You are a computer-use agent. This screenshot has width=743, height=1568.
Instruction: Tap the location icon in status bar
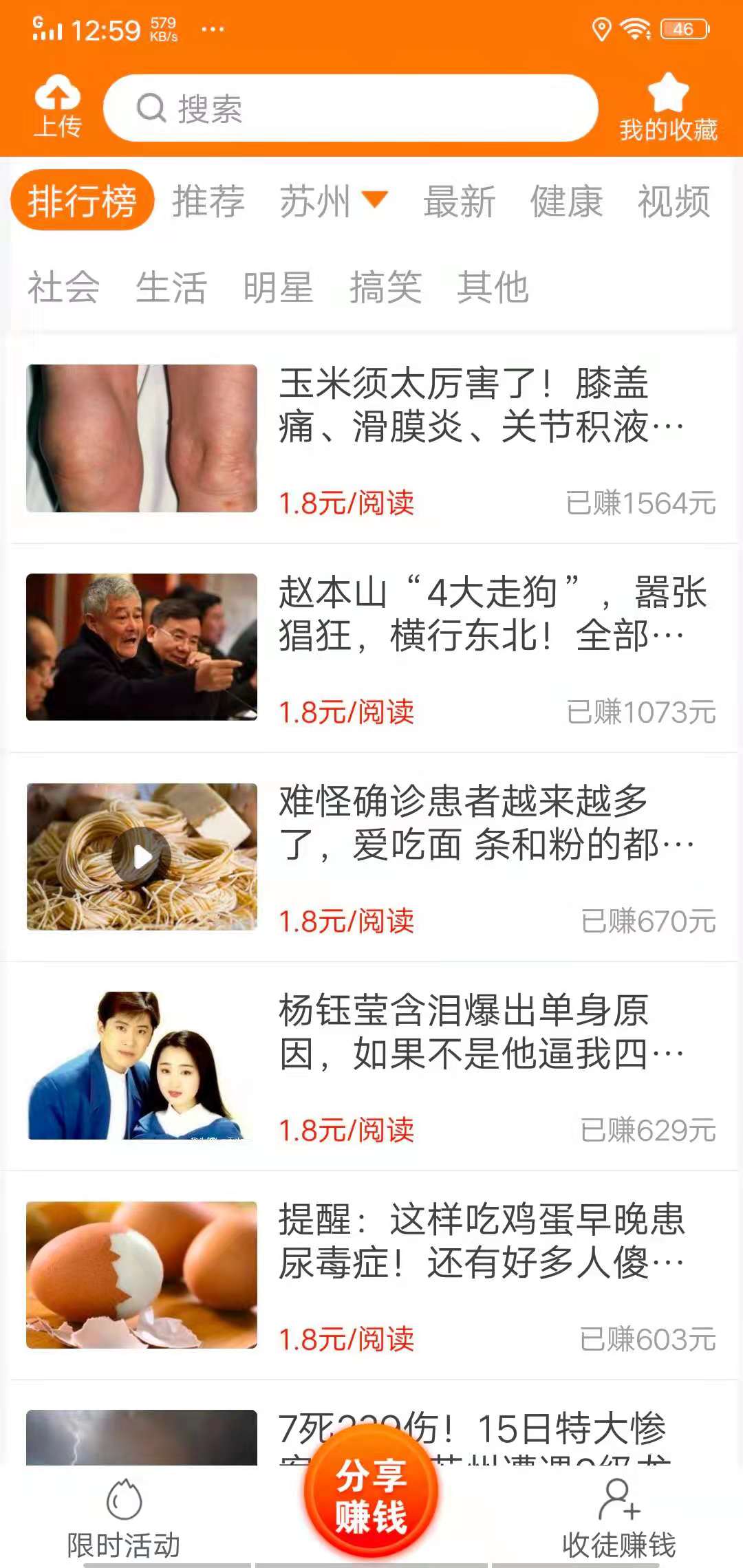click(x=603, y=28)
